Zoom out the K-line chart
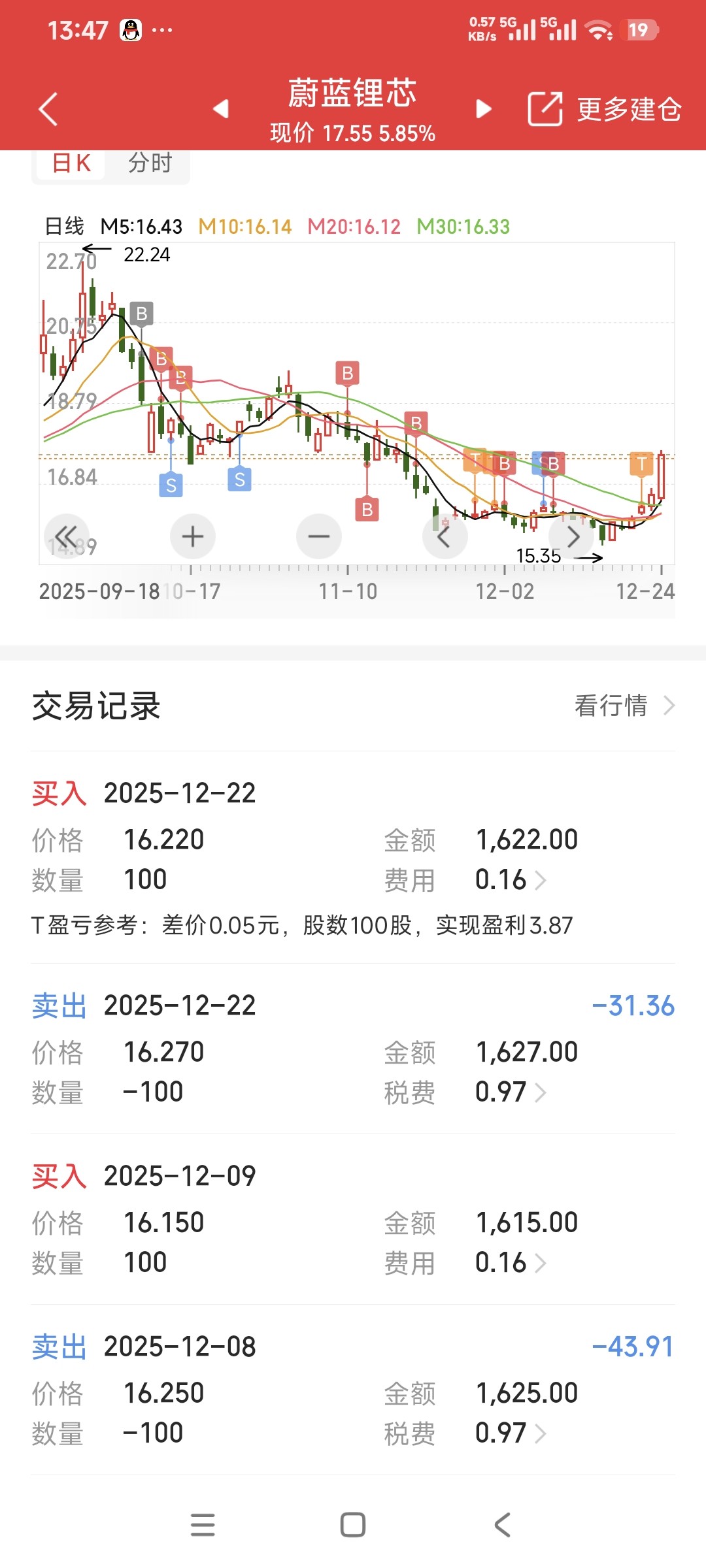The width and height of the screenshot is (706, 1568). (x=319, y=536)
